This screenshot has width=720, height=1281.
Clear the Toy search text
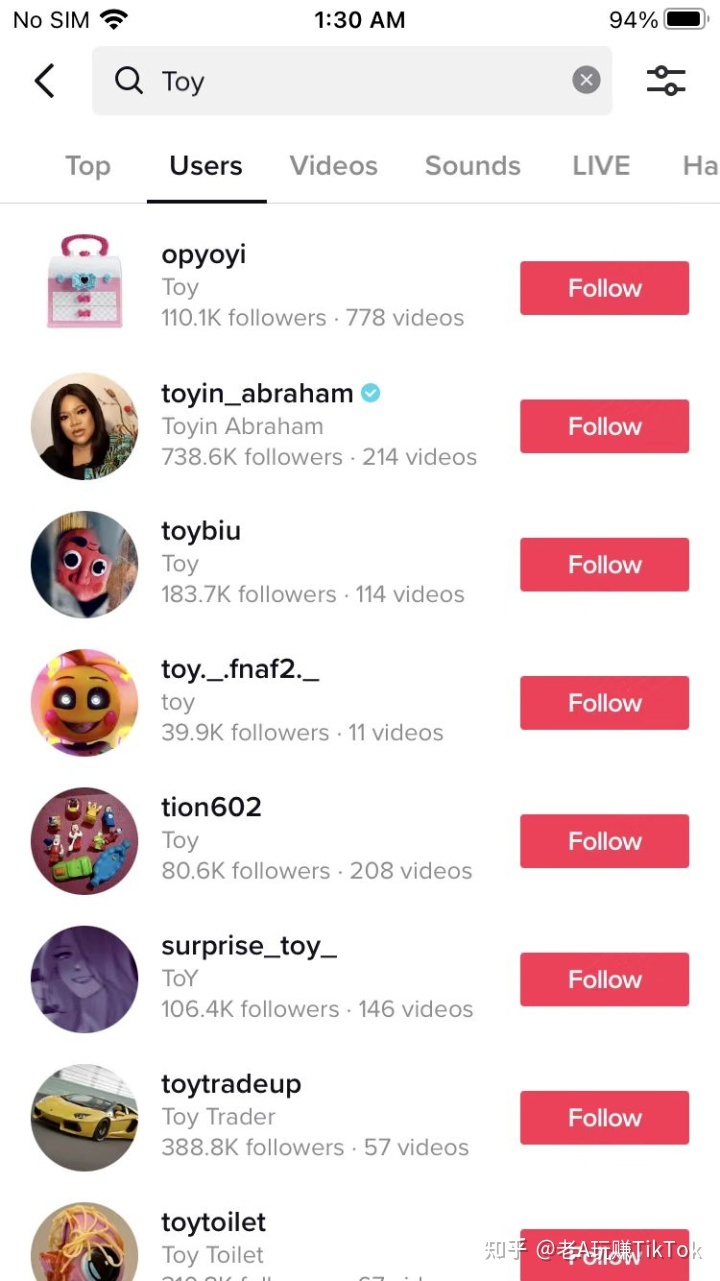[x=586, y=81]
